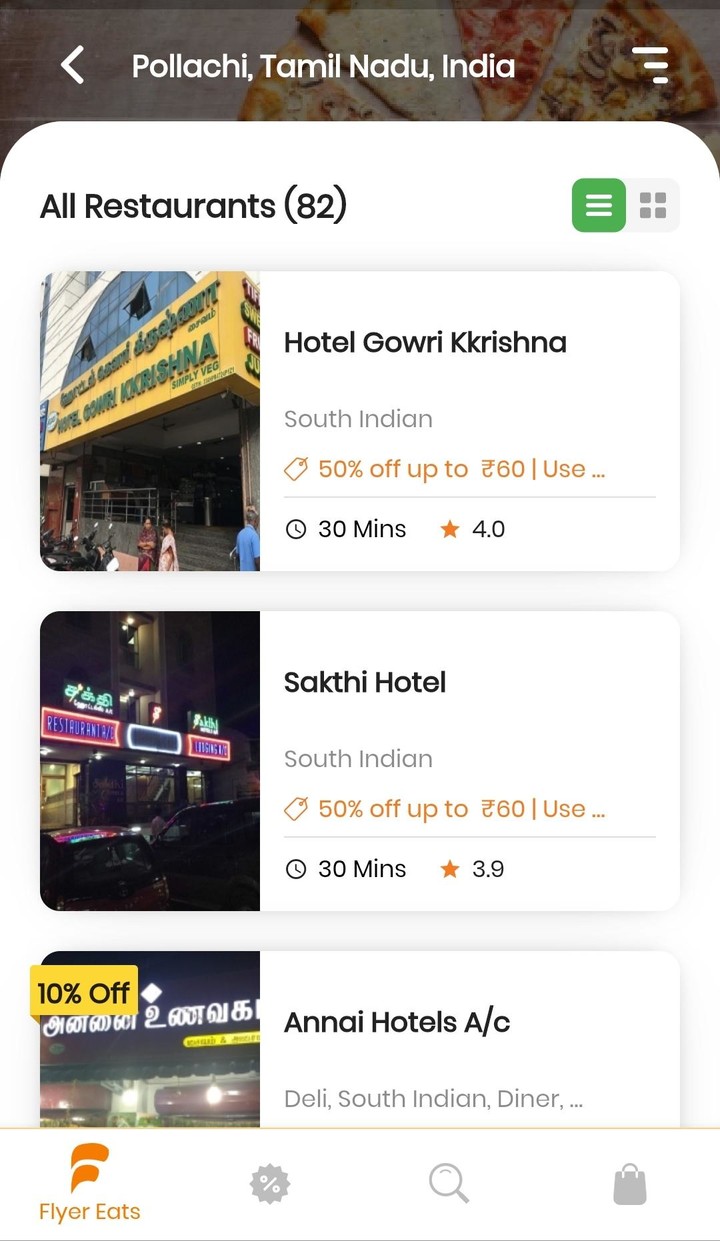
Task: Open search from the bottom navigation
Action: pyautogui.click(x=448, y=1183)
